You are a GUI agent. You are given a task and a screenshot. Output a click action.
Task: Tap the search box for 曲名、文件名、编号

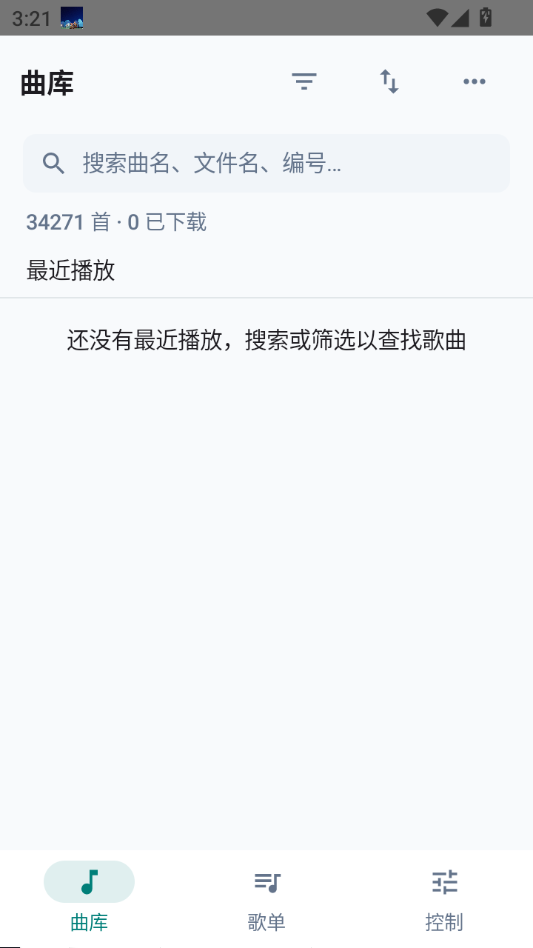click(x=266, y=163)
